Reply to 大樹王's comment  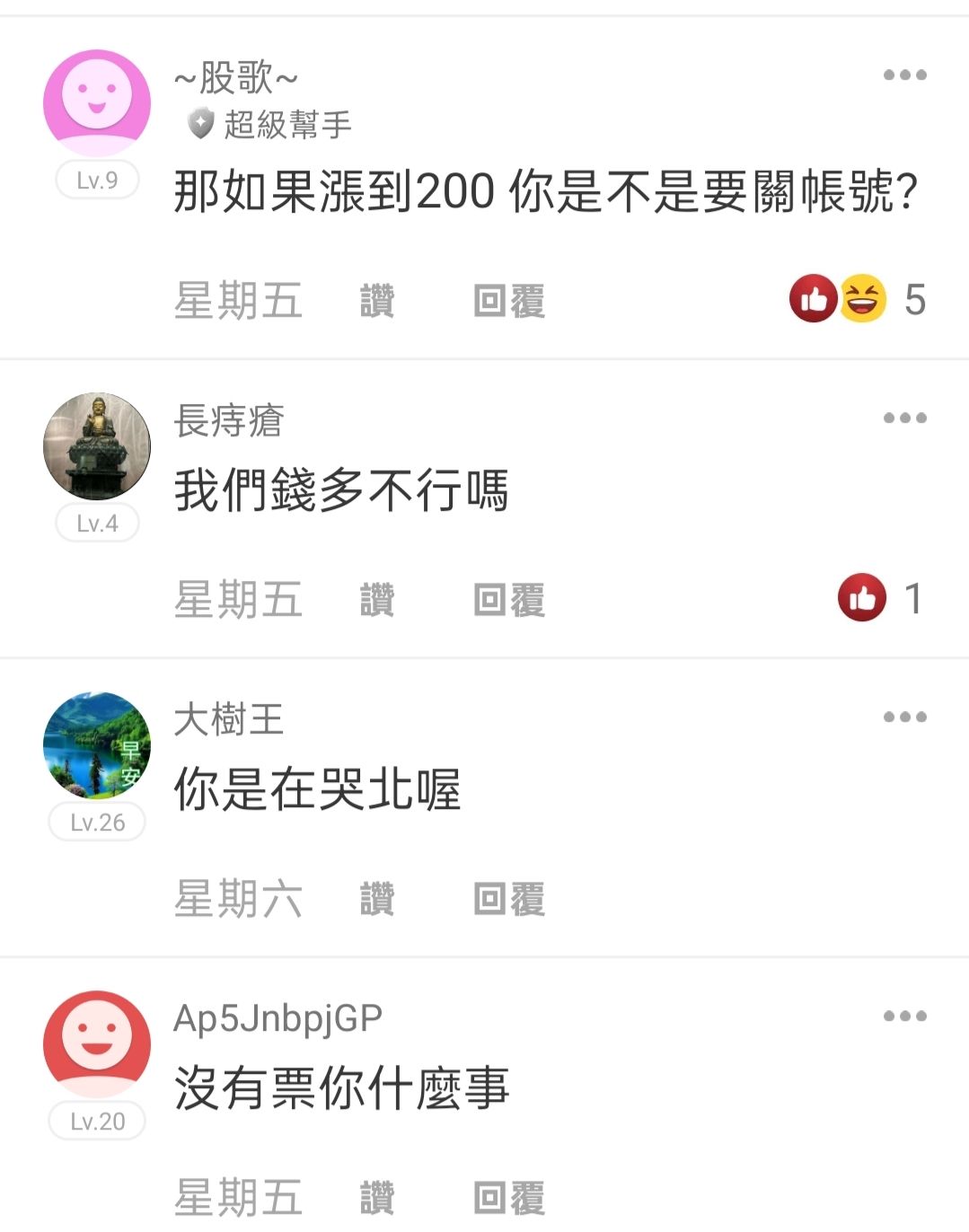pyautogui.click(x=509, y=899)
